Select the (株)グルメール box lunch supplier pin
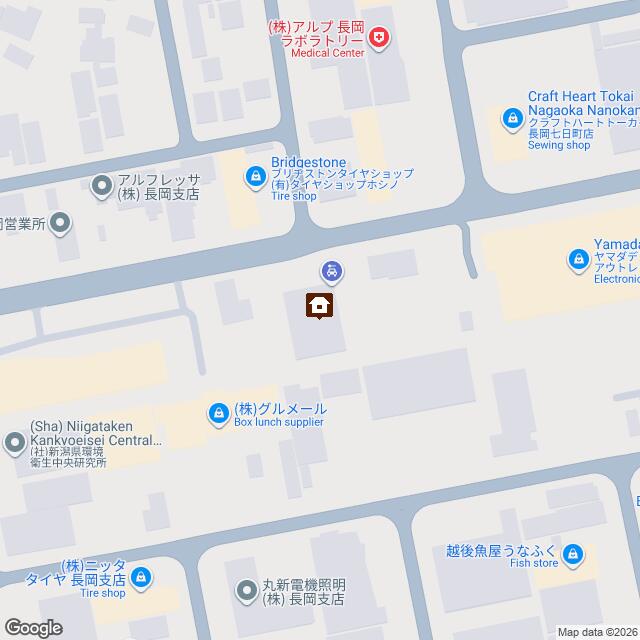640x640 pixels. click(x=219, y=414)
